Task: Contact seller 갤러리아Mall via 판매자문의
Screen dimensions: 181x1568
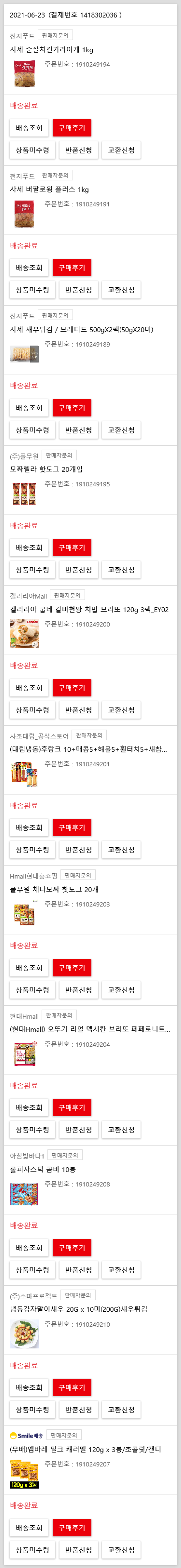Action: (67, 595)
